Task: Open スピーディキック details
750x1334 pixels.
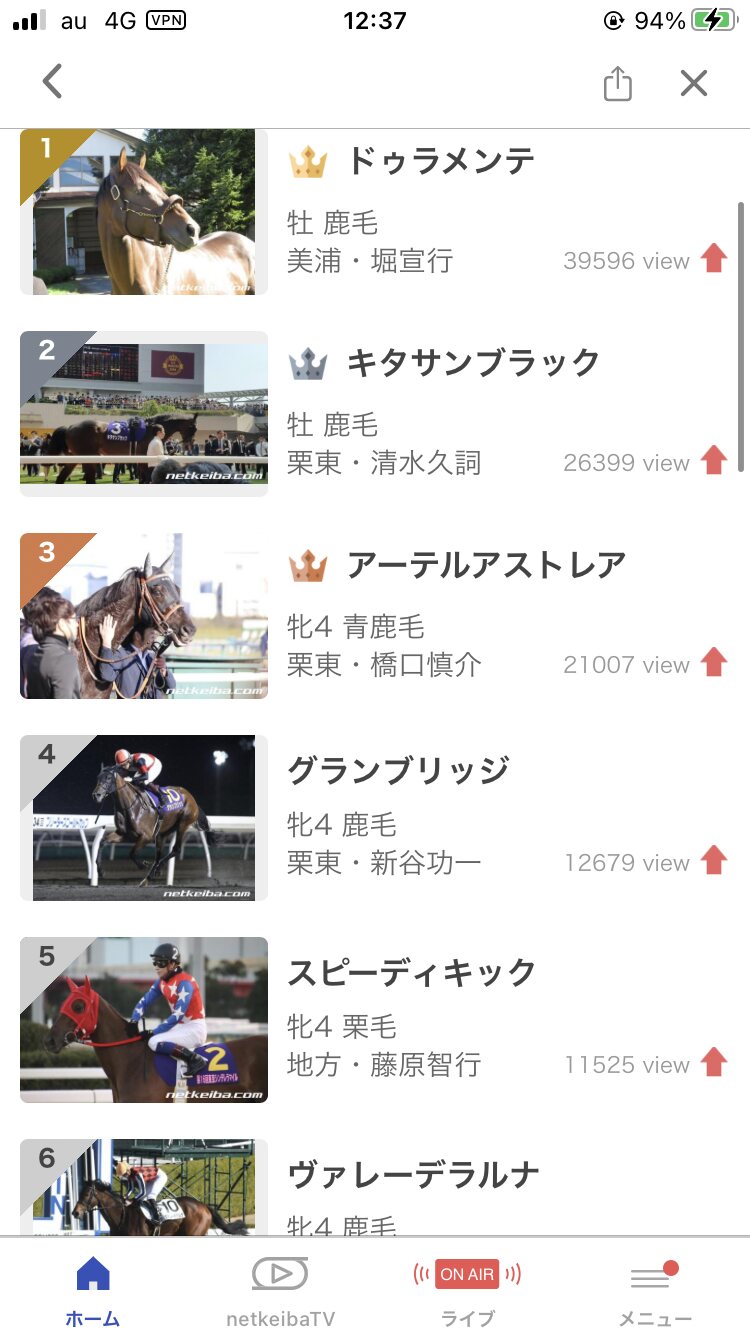Action: pos(375,1020)
